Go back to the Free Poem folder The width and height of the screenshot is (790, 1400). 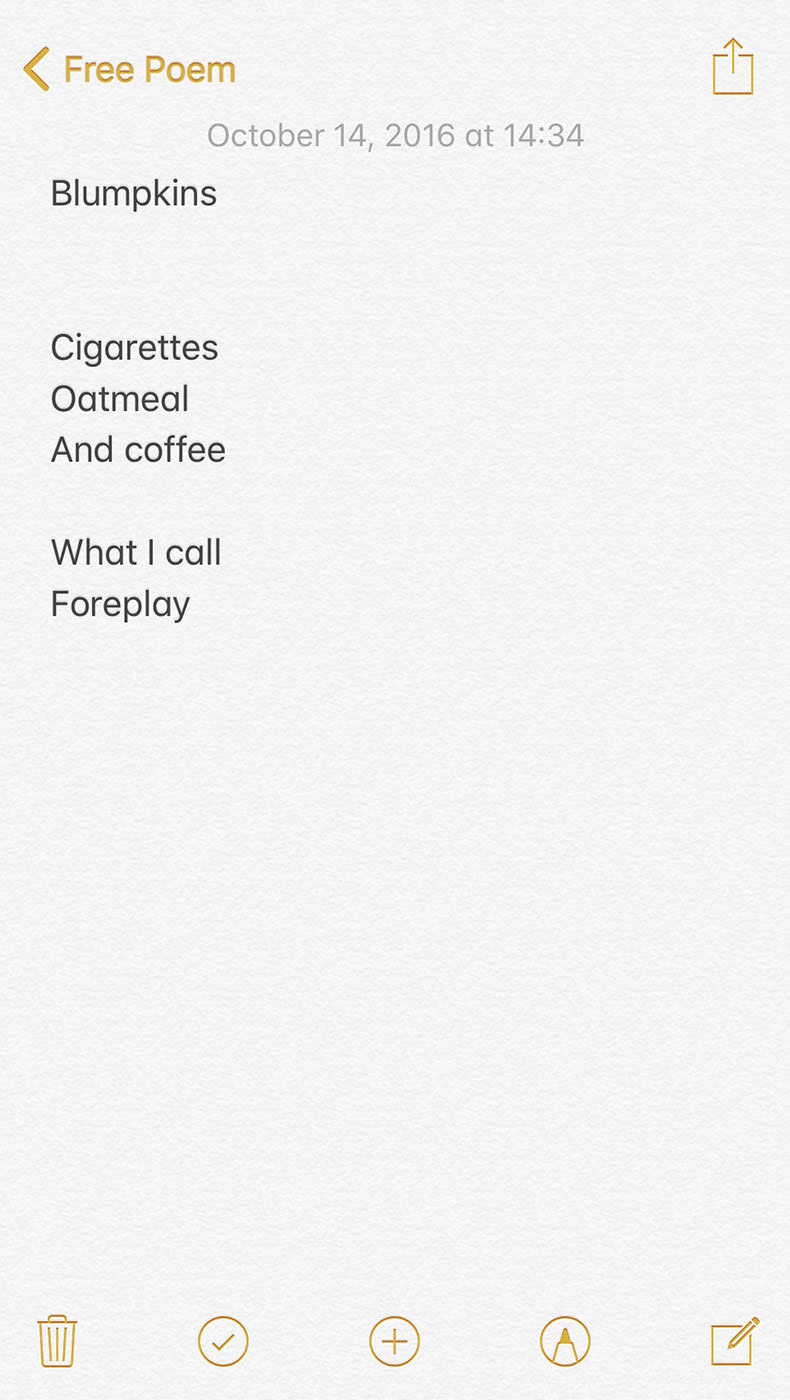pos(129,69)
